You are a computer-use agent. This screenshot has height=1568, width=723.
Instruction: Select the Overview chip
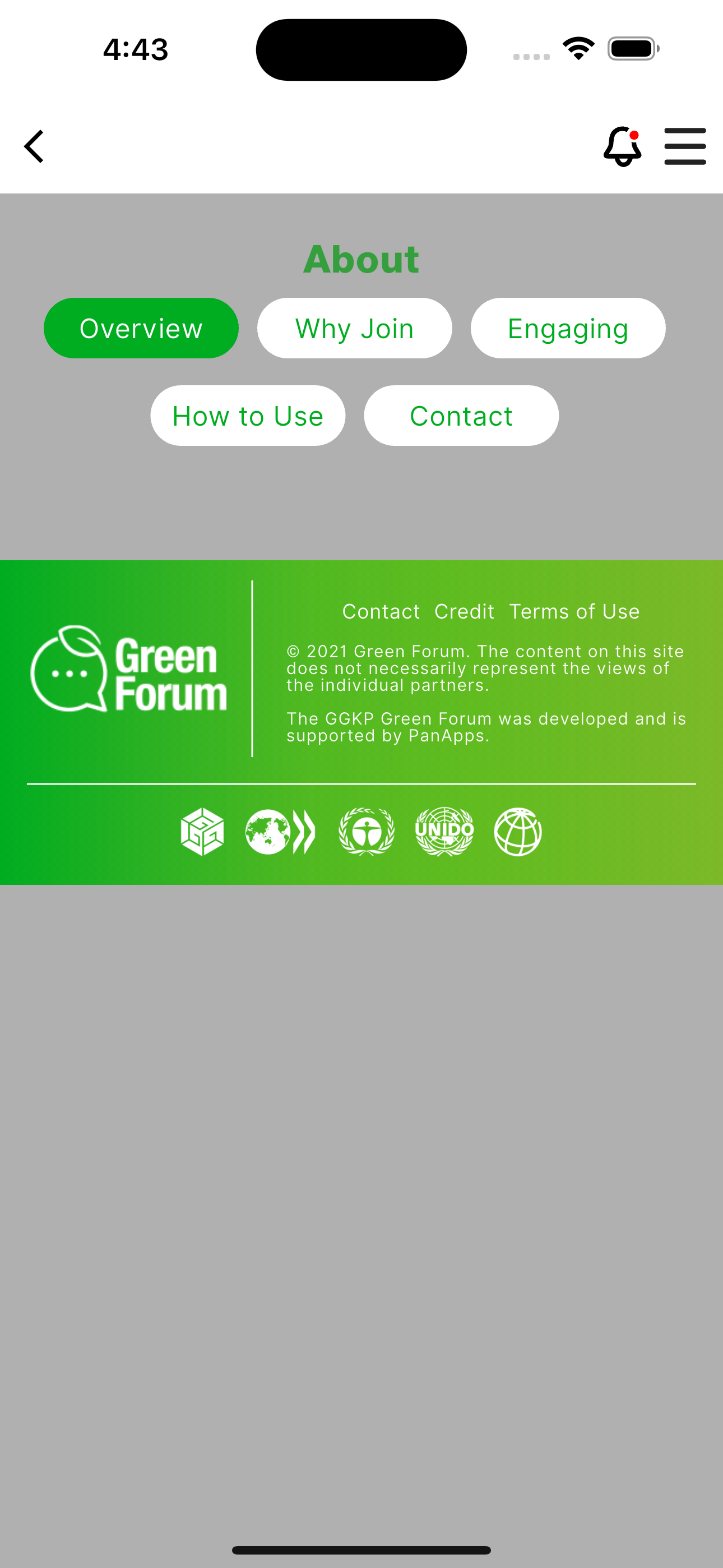click(x=141, y=328)
